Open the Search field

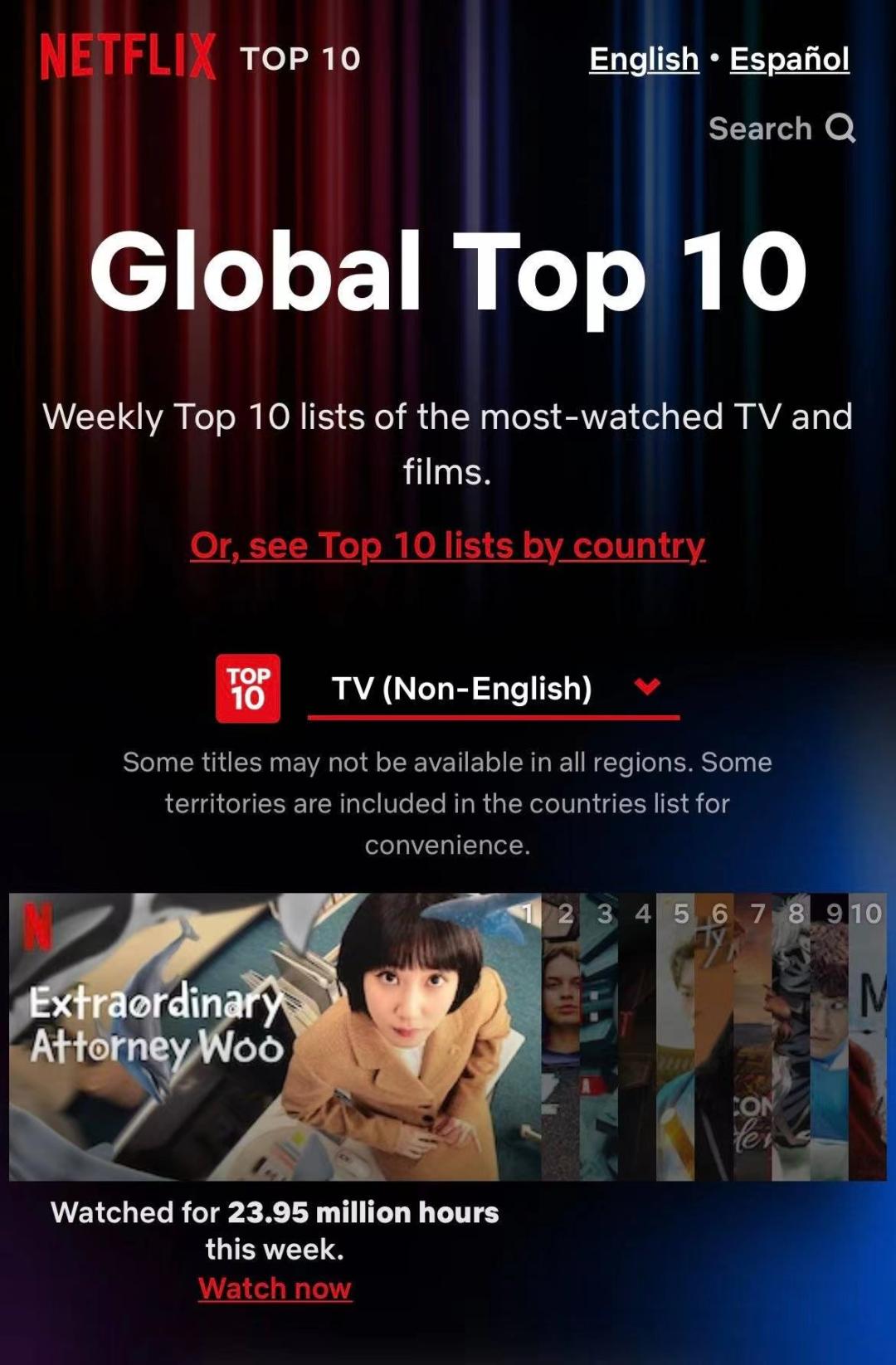[781, 129]
